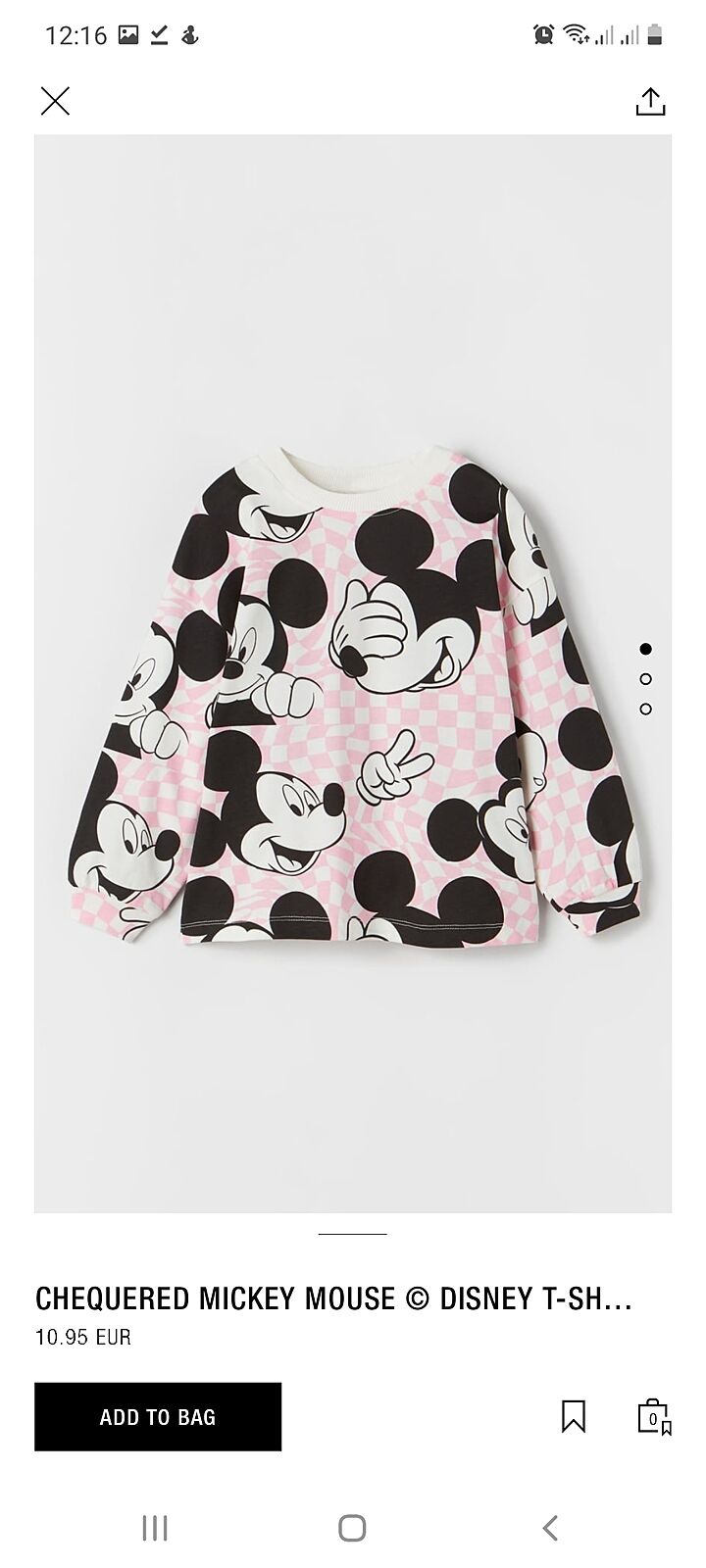
Task: Open the shopping bag
Action: pyautogui.click(x=653, y=1416)
